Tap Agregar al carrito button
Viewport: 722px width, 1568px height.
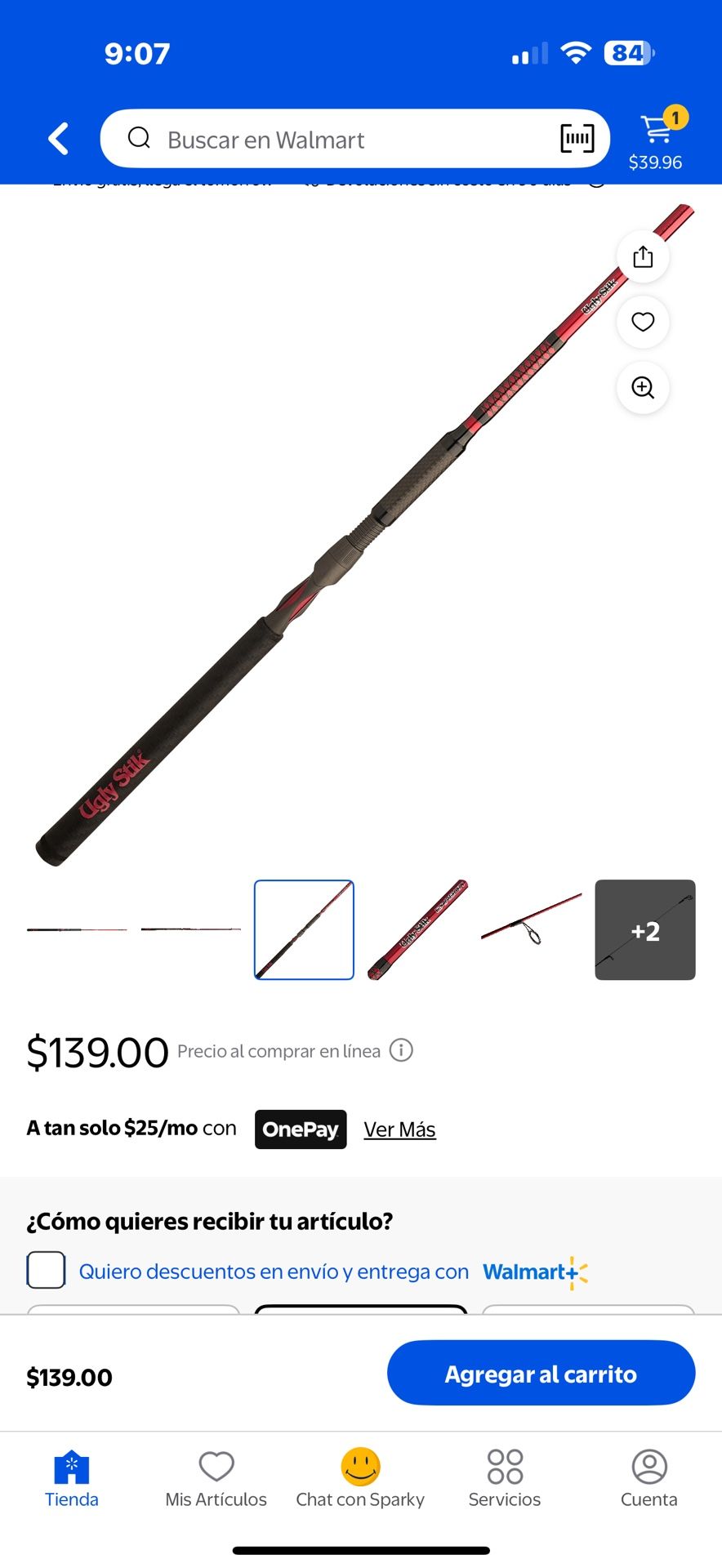tap(541, 1373)
